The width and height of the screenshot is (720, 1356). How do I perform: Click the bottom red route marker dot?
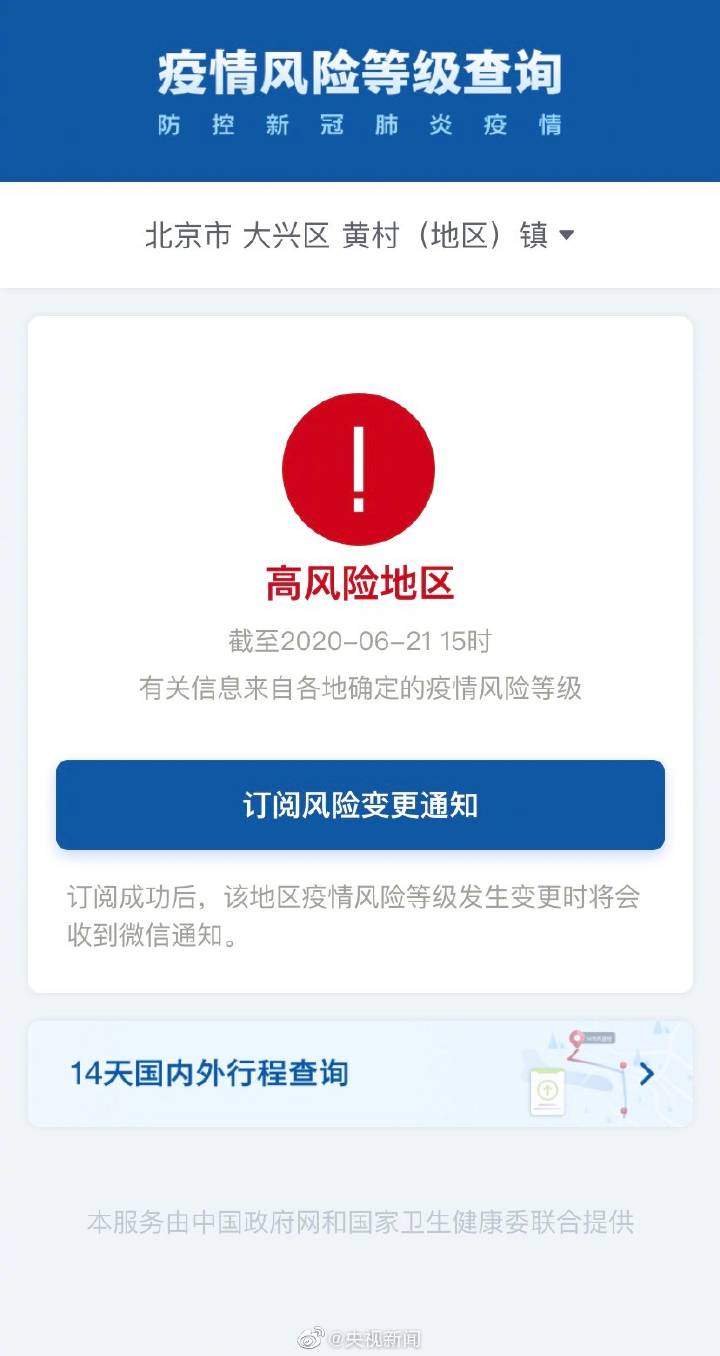click(623, 1110)
